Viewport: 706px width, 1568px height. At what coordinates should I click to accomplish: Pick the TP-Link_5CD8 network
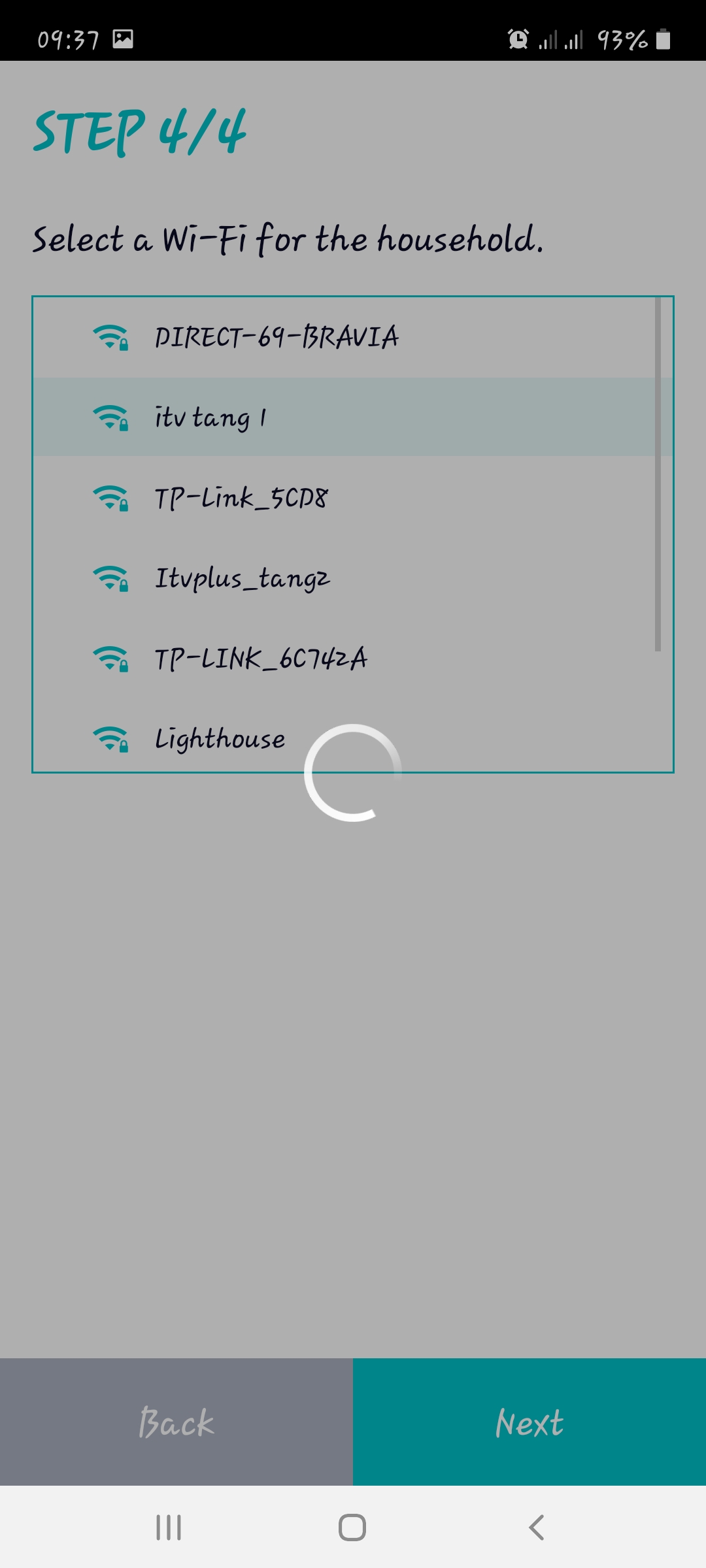(x=241, y=498)
